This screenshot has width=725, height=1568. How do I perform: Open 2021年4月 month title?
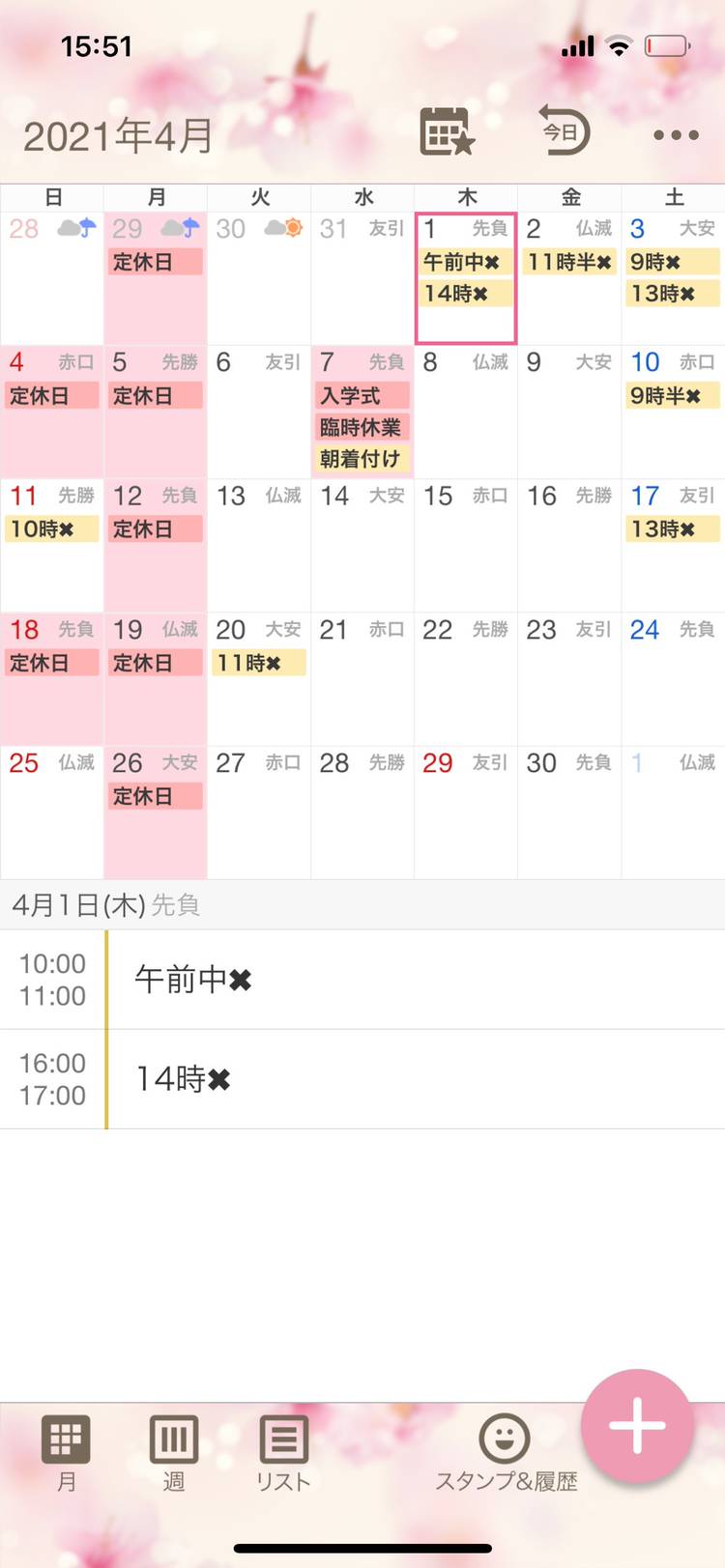pyautogui.click(x=118, y=136)
